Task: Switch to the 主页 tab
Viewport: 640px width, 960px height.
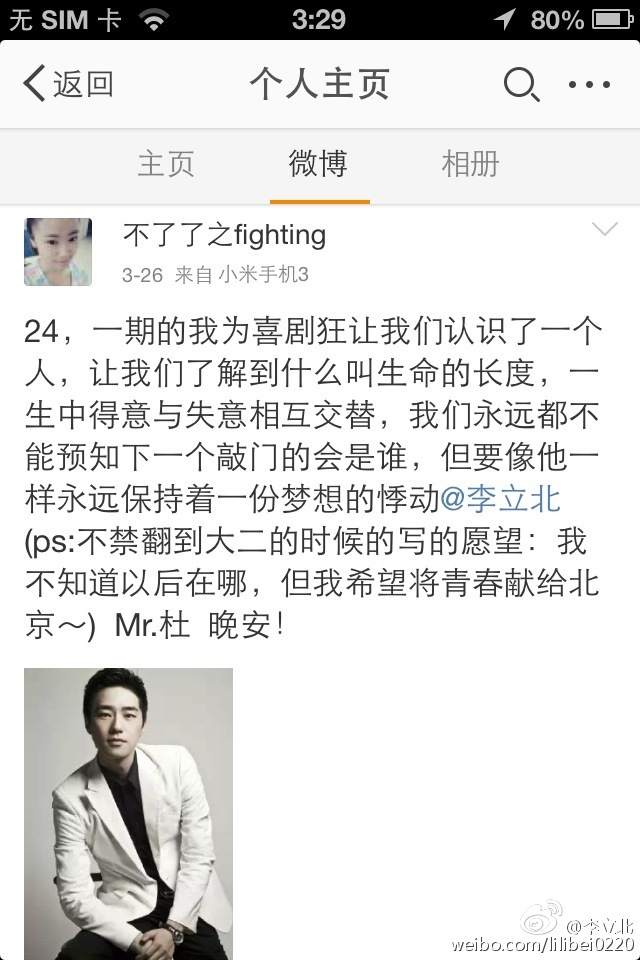Action: [x=165, y=164]
